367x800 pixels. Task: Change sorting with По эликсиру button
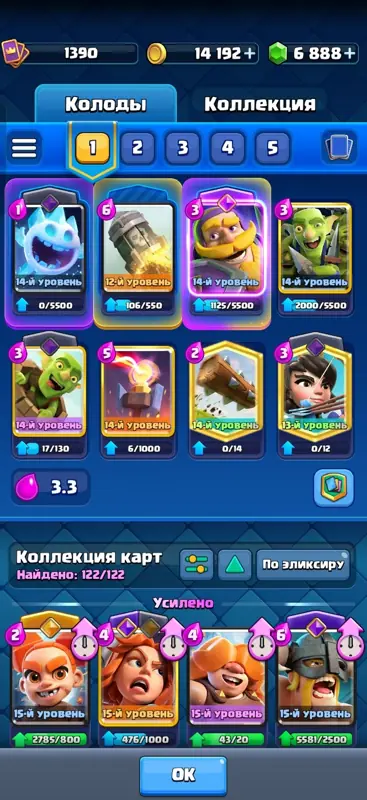[303, 564]
